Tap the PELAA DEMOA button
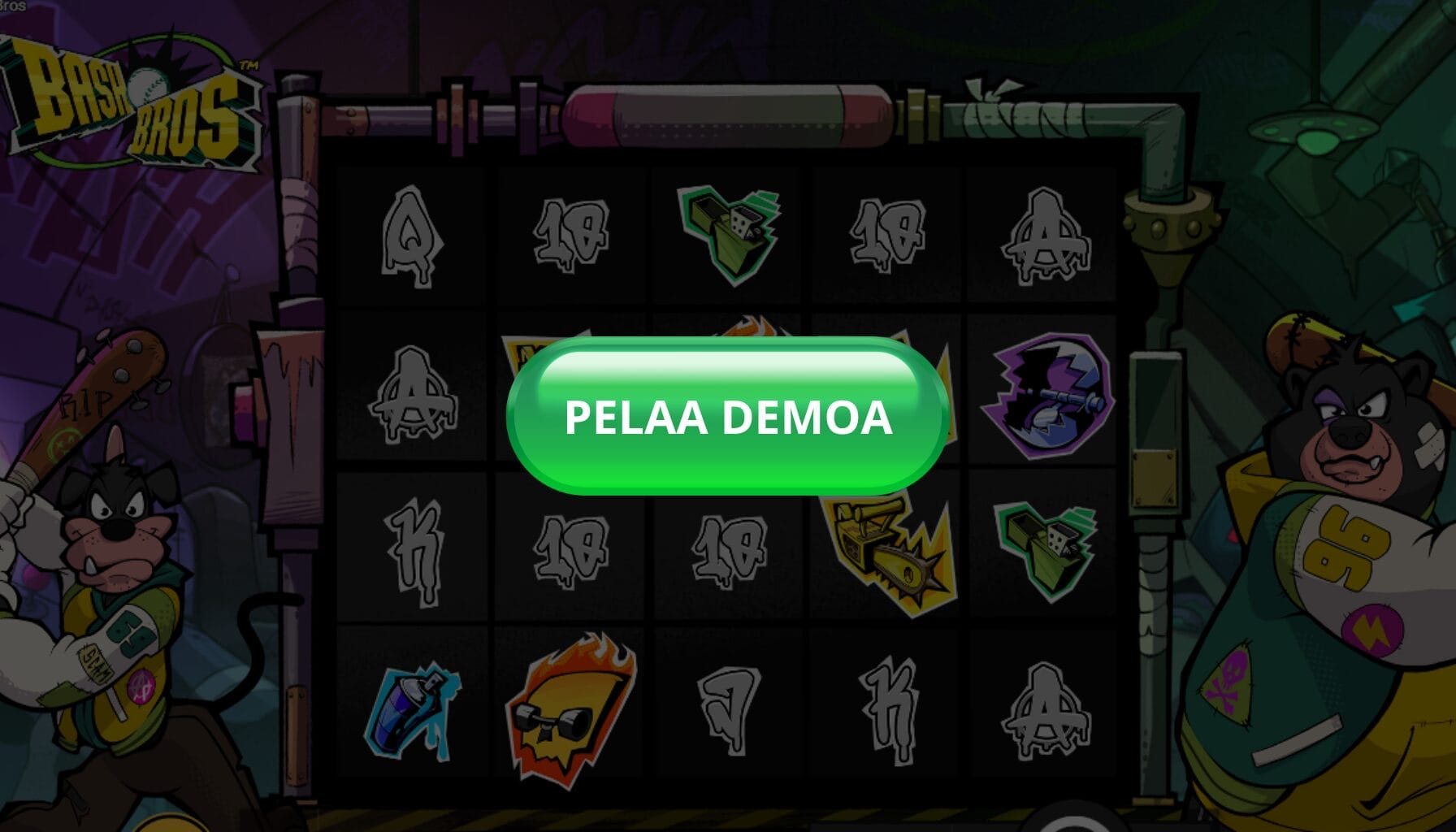The image size is (1456, 832). coord(727,416)
